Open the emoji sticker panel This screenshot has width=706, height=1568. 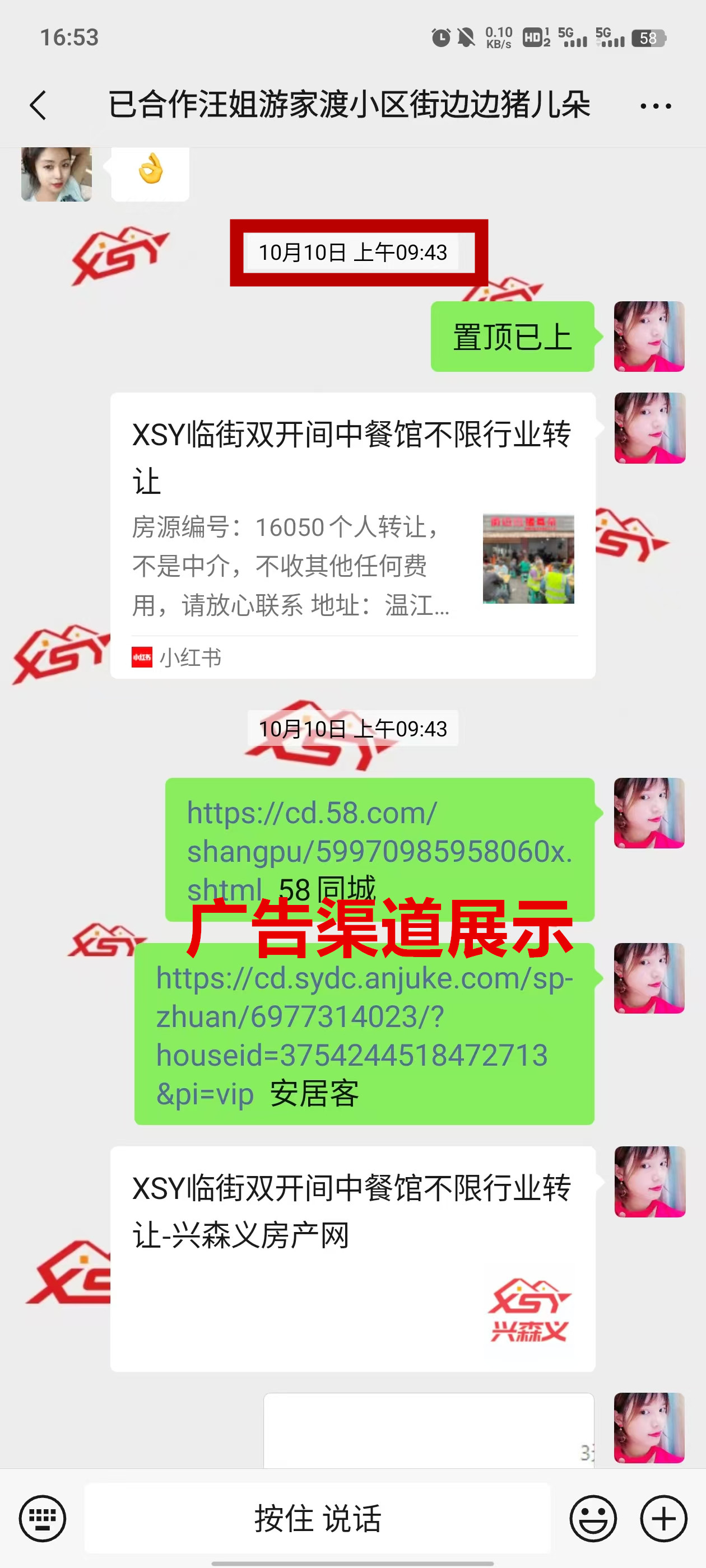[593, 1518]
